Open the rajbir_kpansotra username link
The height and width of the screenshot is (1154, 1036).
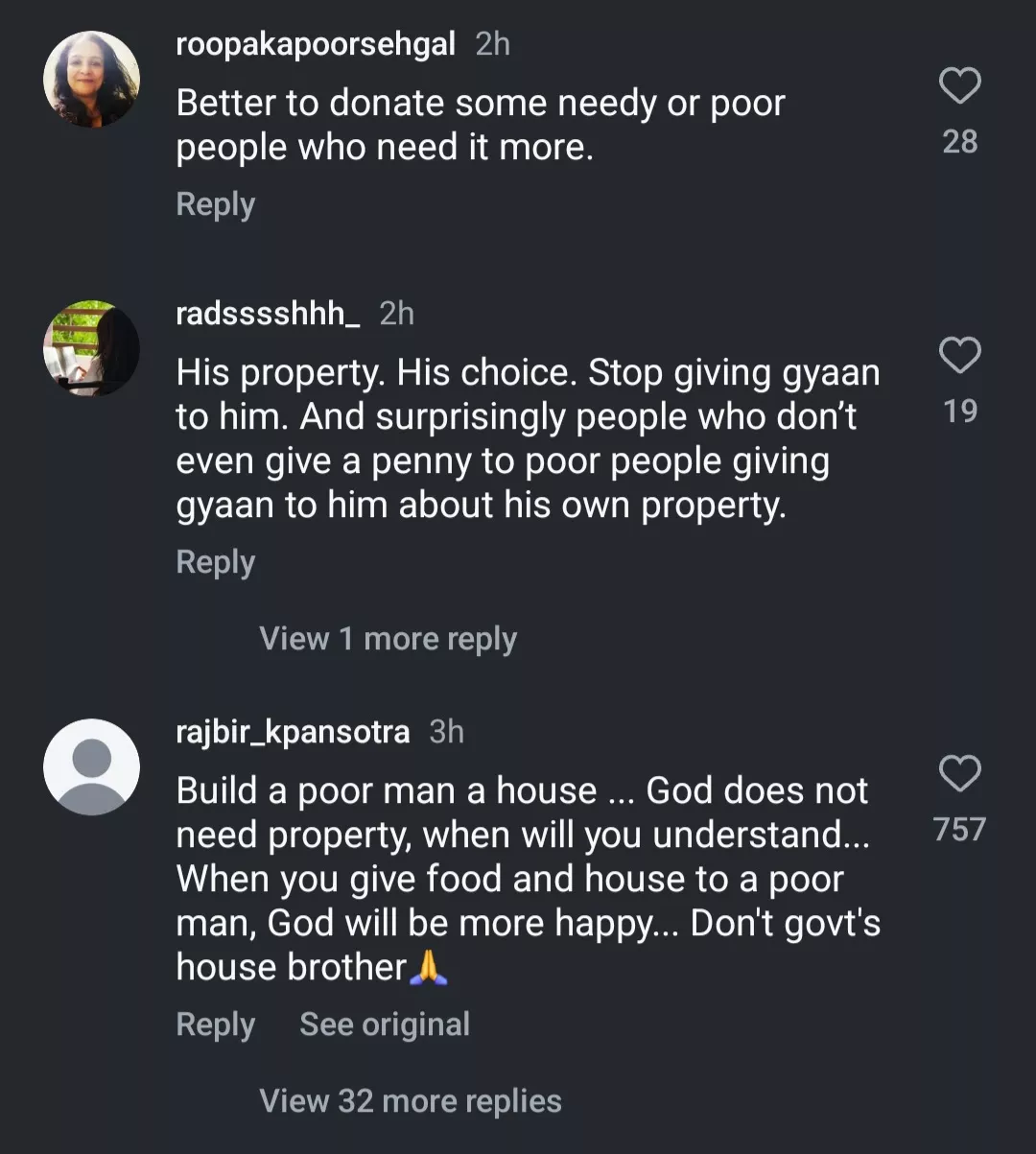[x=293, y=732]
